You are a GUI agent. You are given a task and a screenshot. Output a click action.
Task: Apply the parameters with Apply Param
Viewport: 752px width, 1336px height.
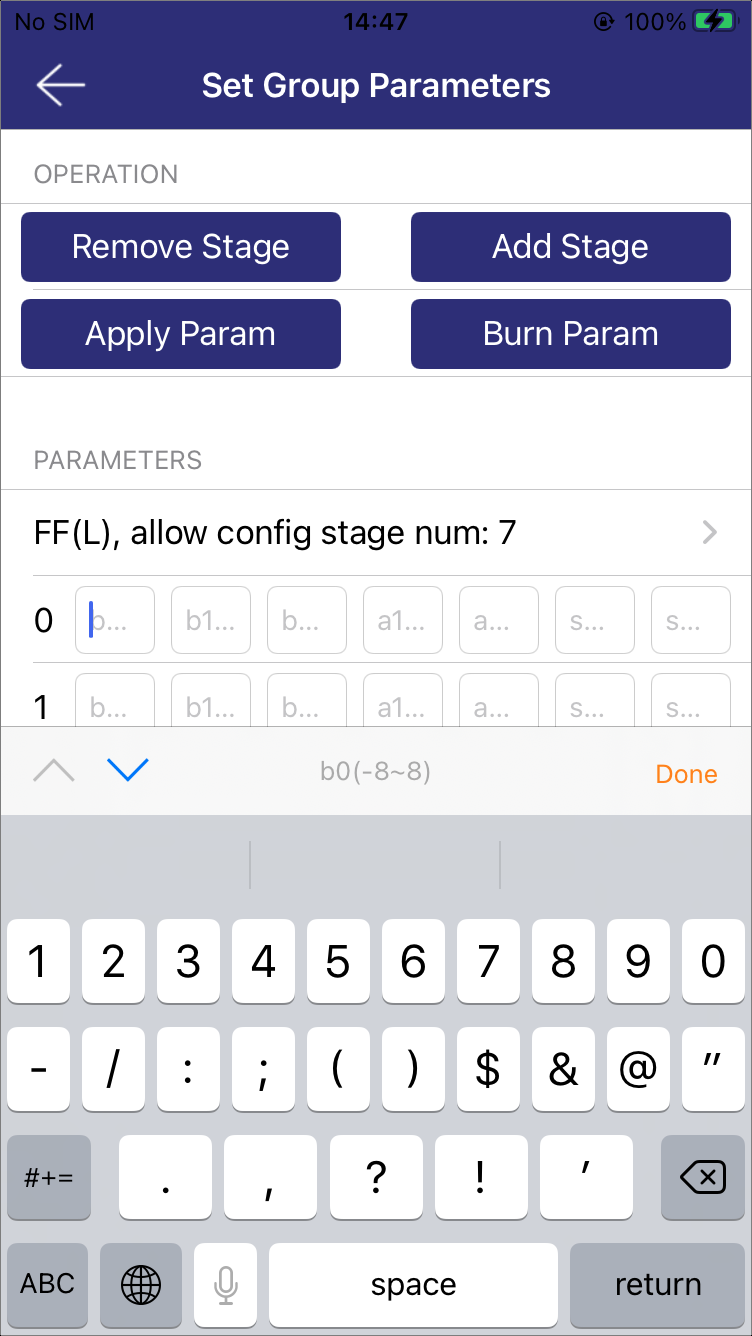point(181,334)
